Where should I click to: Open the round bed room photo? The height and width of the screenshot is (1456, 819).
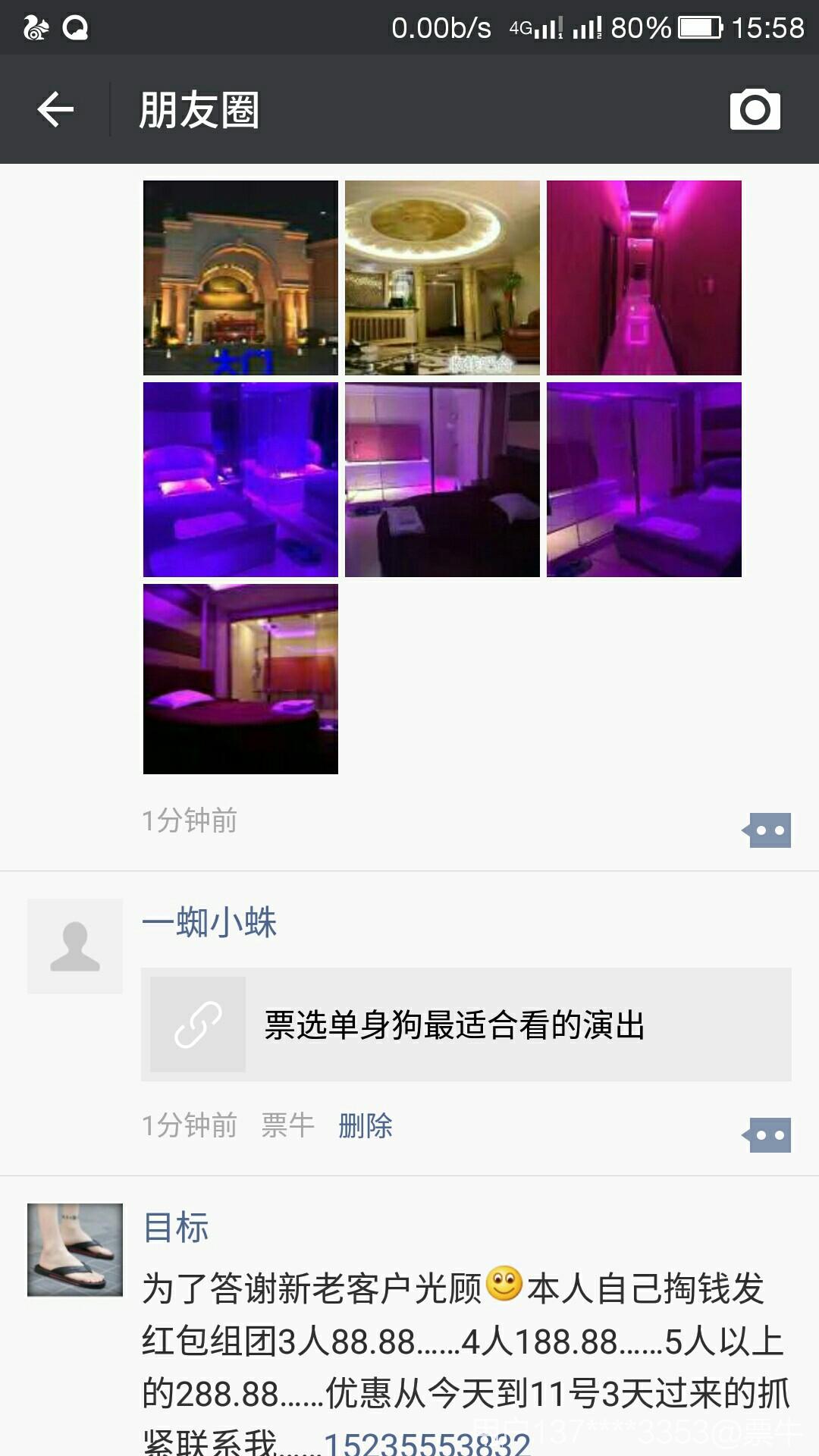click(240, 679)
